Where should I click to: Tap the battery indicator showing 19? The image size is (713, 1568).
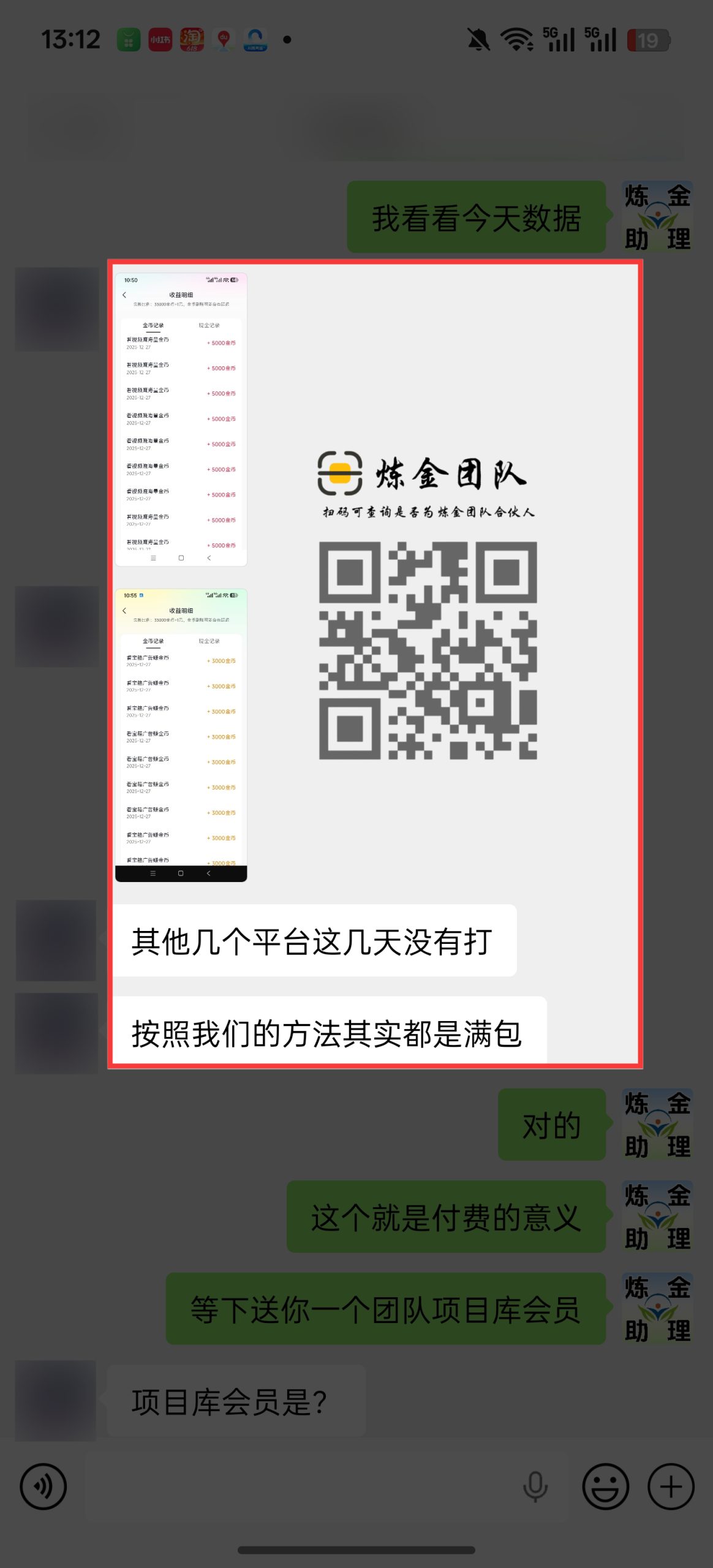tap(648, 40)
